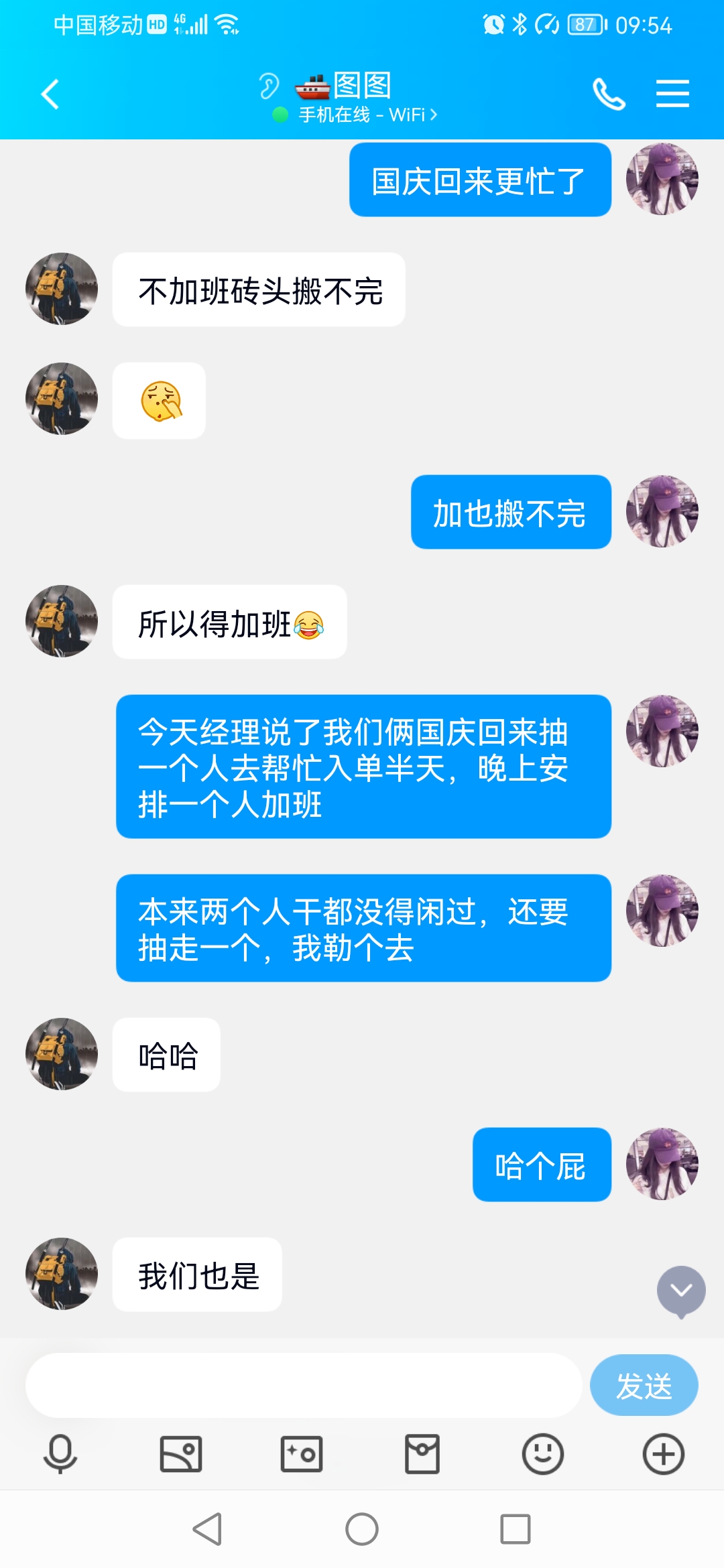Go back to the chat list
This screenshot has width=724, height=1568.
tap(50, 94)
